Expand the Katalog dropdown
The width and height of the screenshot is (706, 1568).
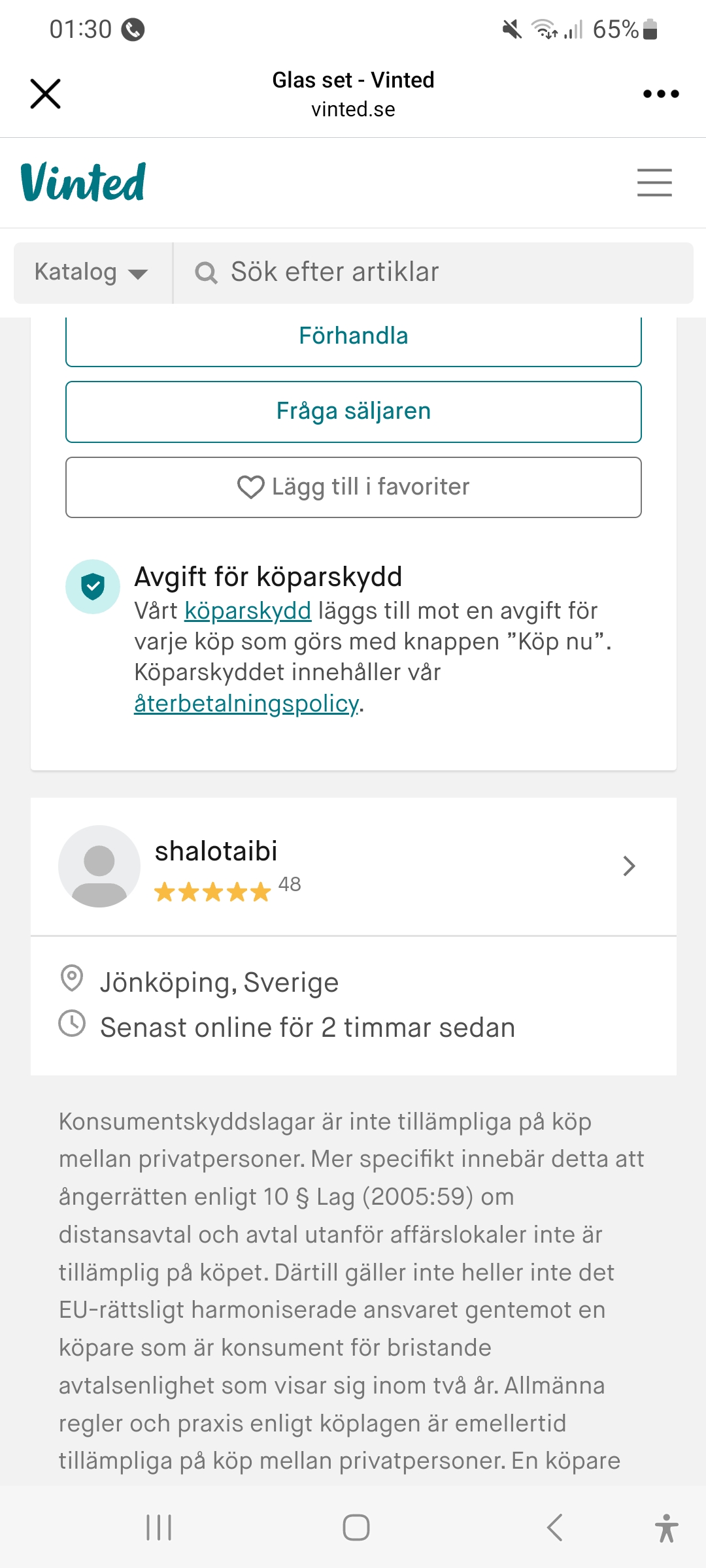click(92, 272)
